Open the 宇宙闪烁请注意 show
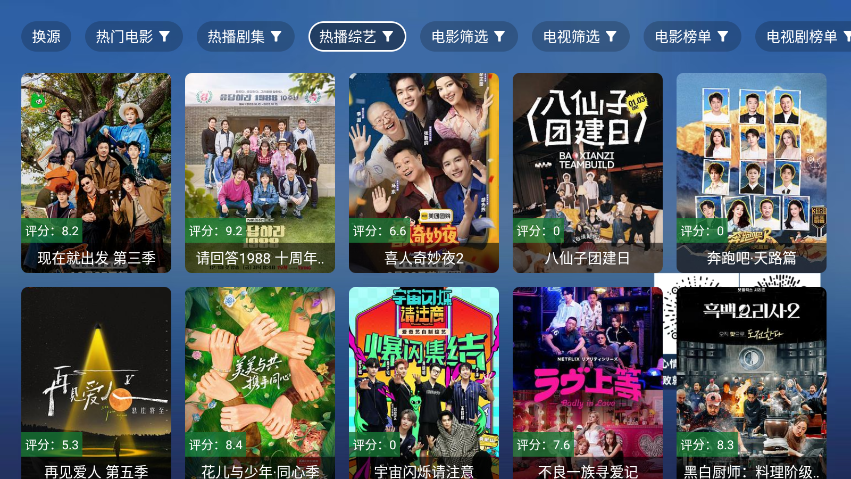Image resolution: width=851 pixels, height=479 pixels. pos(424,383)
